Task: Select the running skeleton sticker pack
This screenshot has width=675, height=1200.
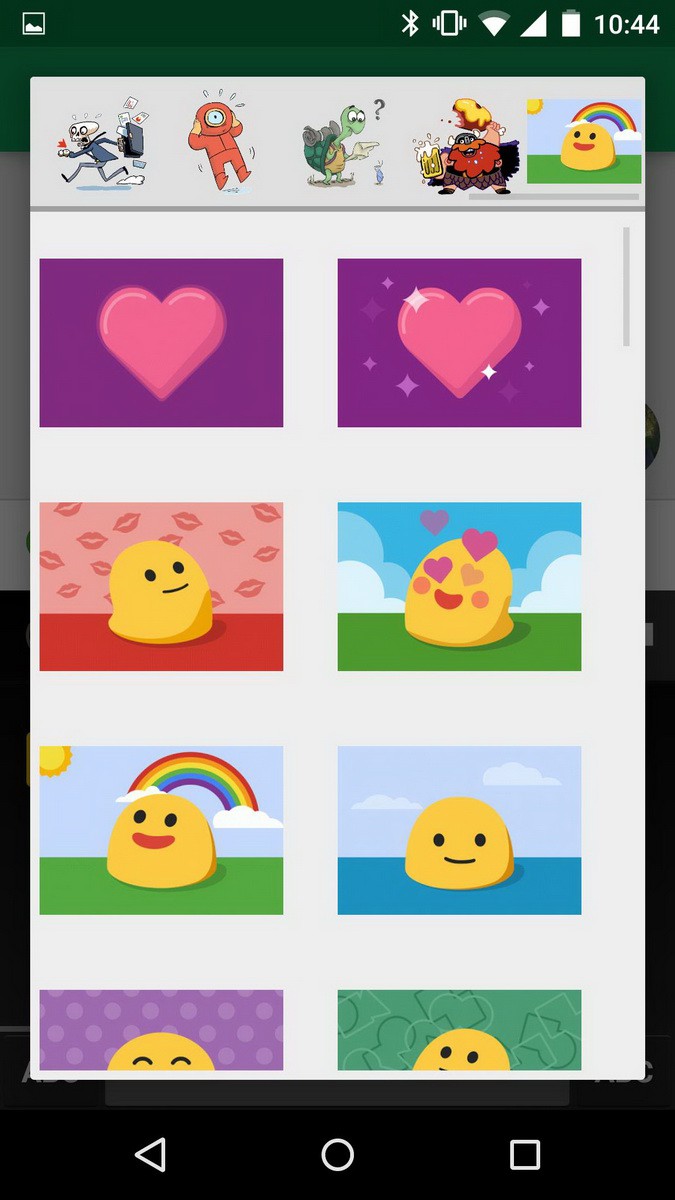Action: point(104,142)
